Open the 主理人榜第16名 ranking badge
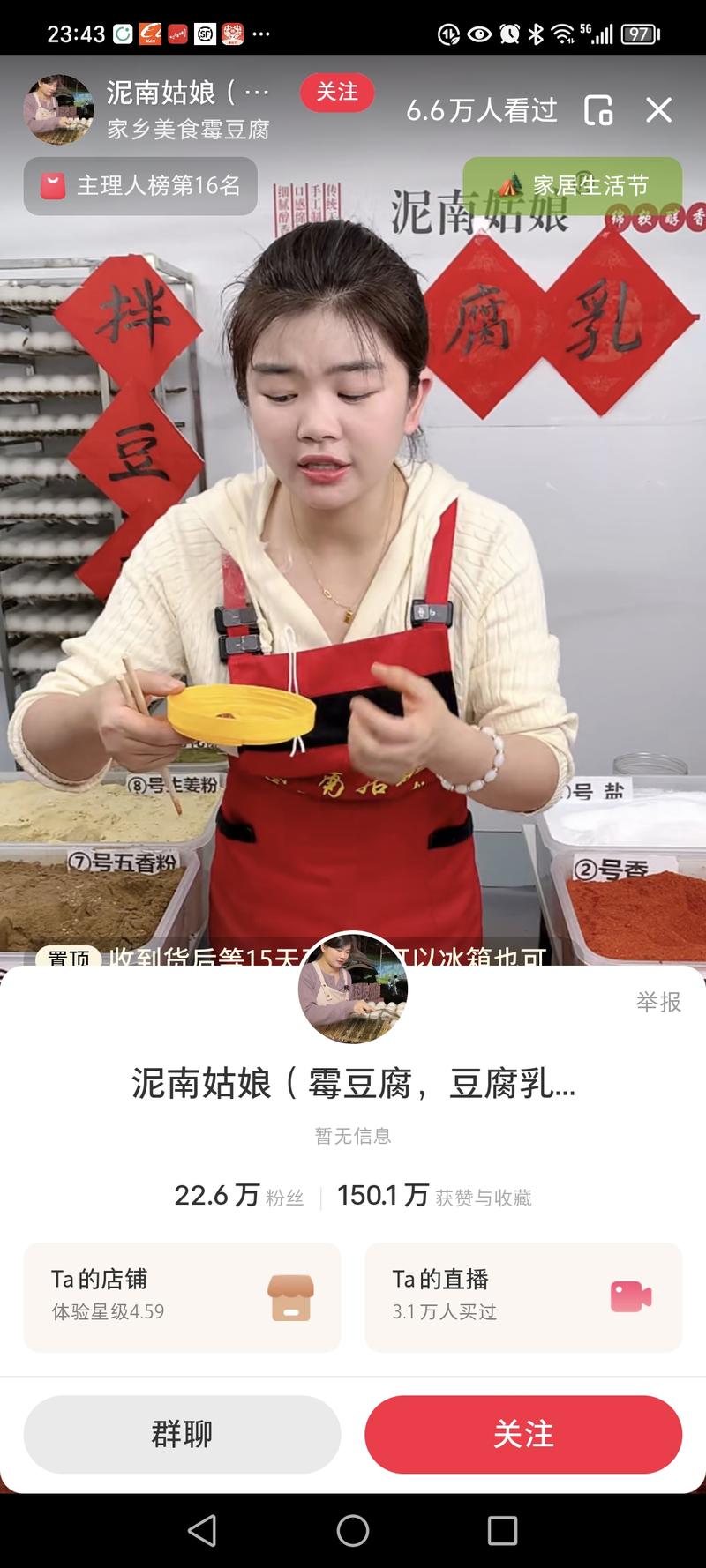706x1568 pixels. [x=141, y=186]
